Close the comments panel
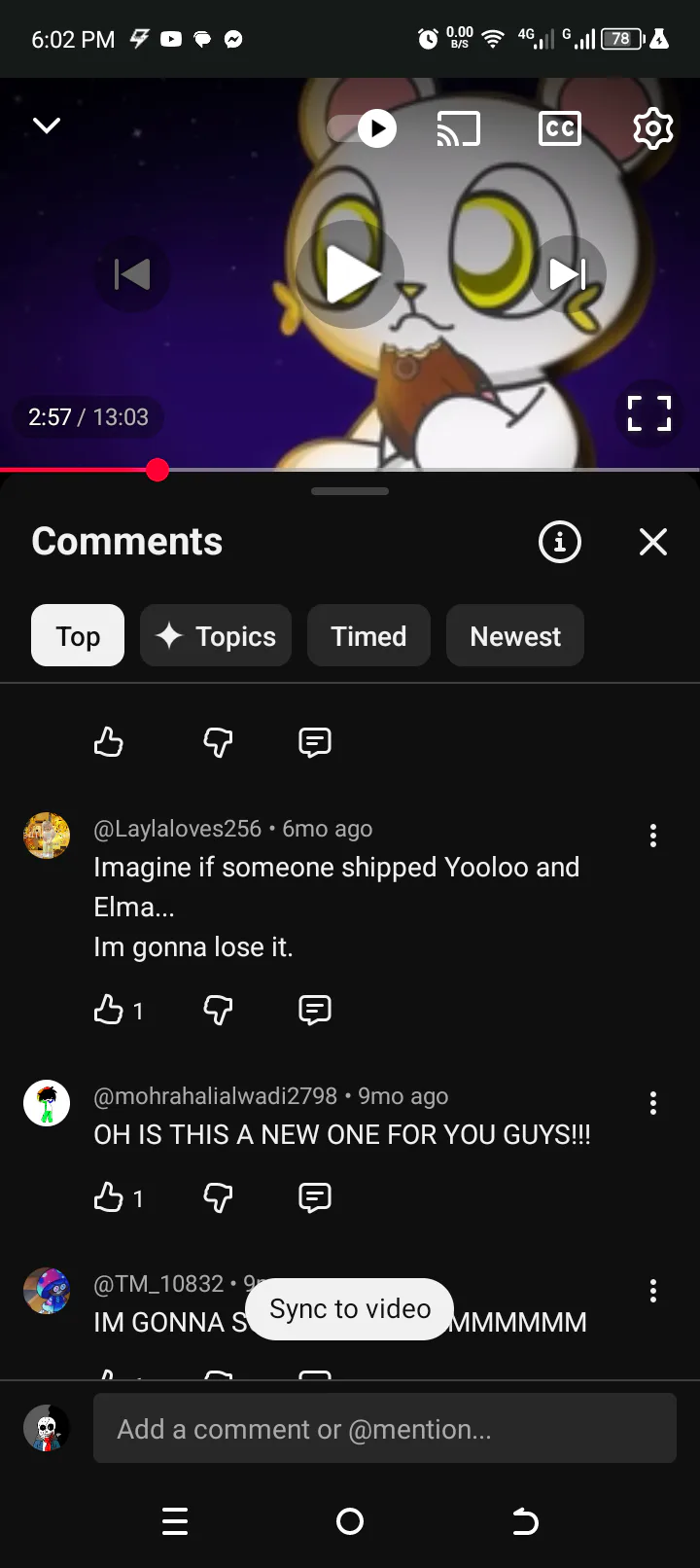This screenshot has width=700, height=1568. coord(653,542)
